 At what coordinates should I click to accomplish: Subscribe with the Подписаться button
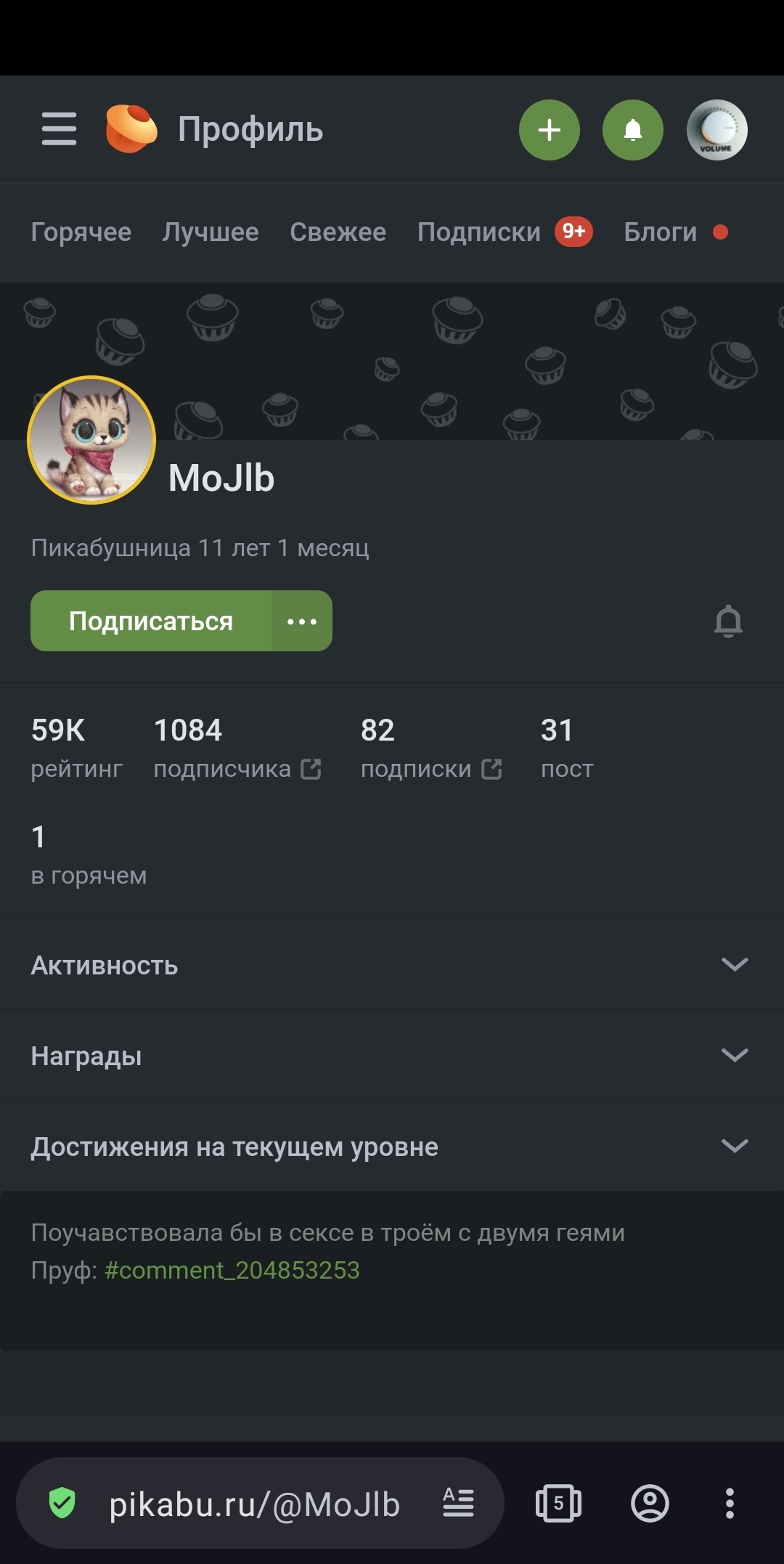(x=151, y=621)
